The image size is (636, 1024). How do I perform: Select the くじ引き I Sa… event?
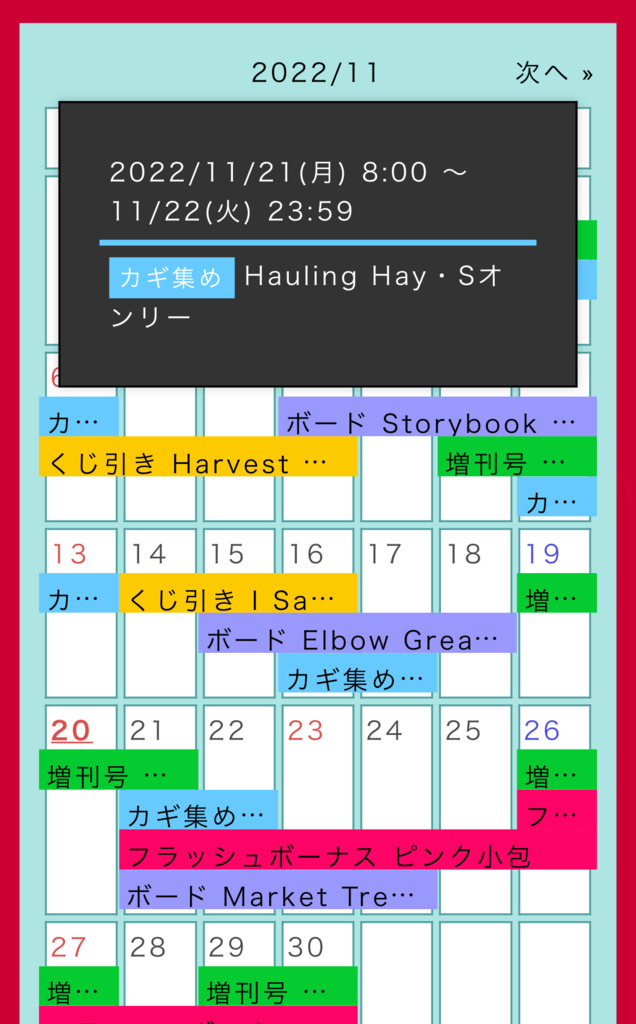click(x=238, y=593)
